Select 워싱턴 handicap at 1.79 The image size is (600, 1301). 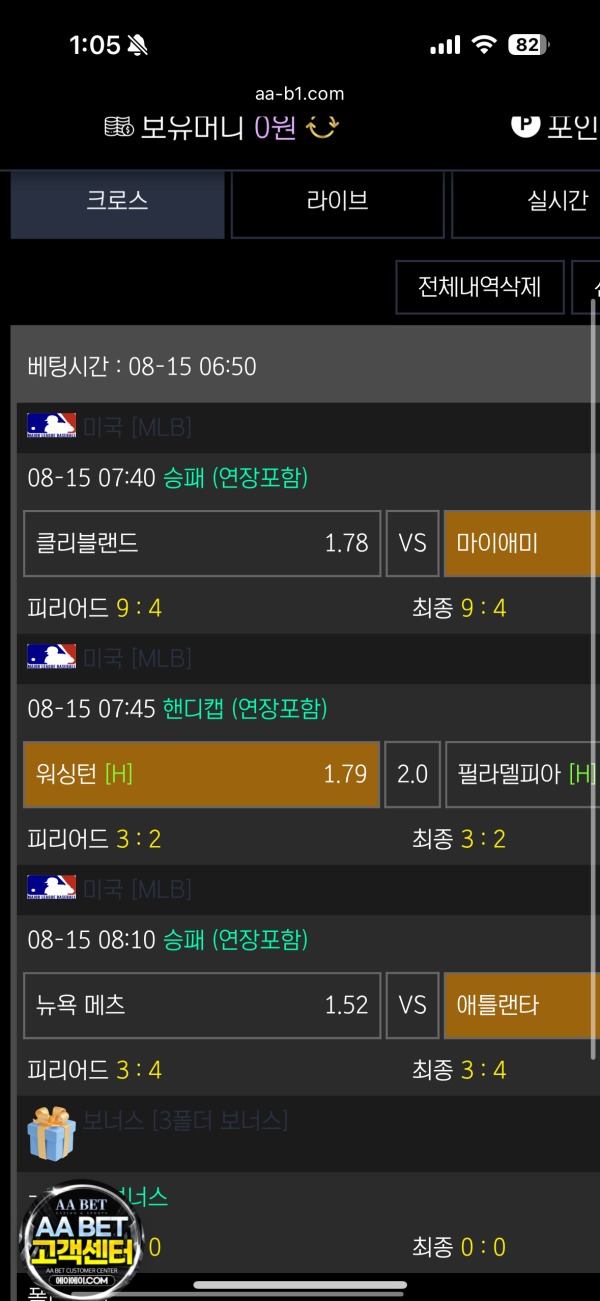(x=202, y=774)
